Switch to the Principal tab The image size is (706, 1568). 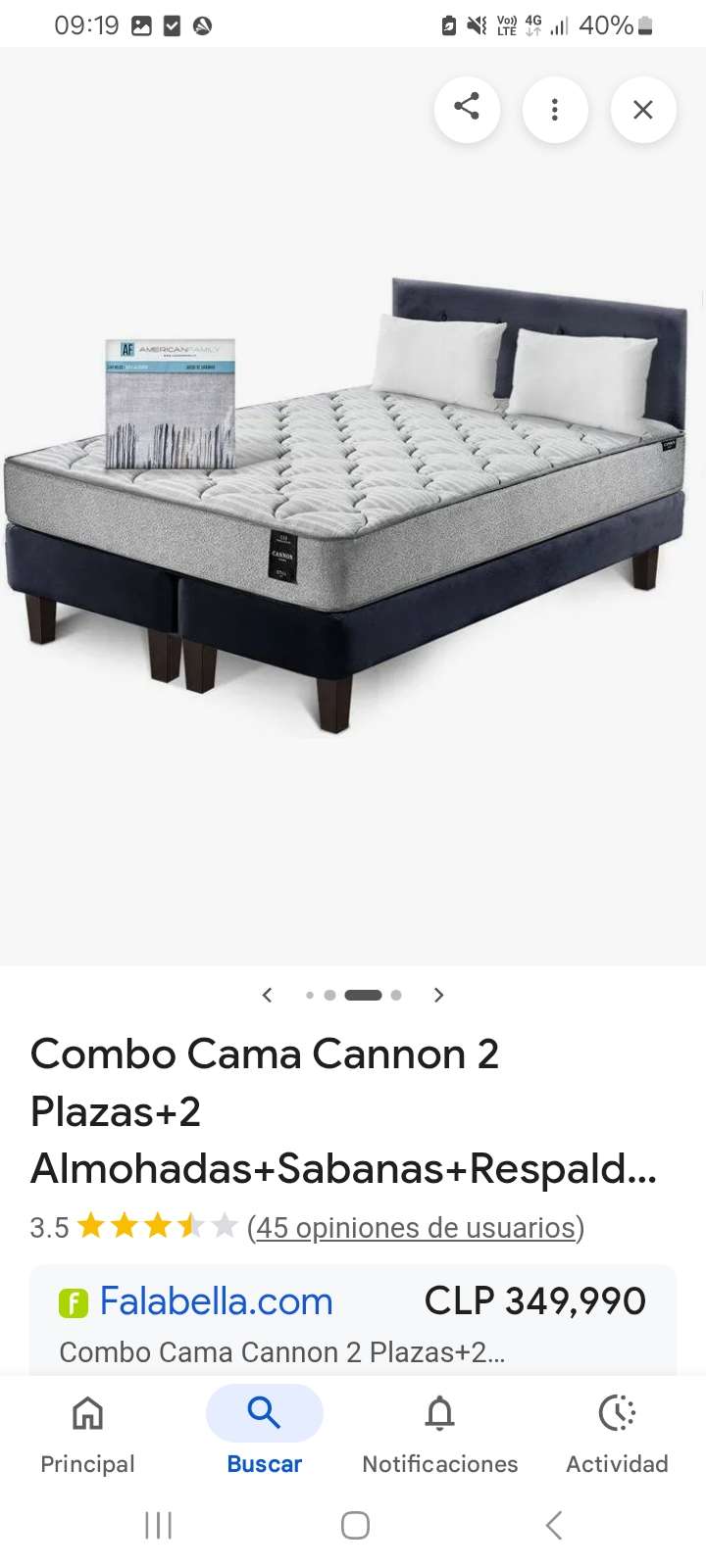tap(87, 1433)
